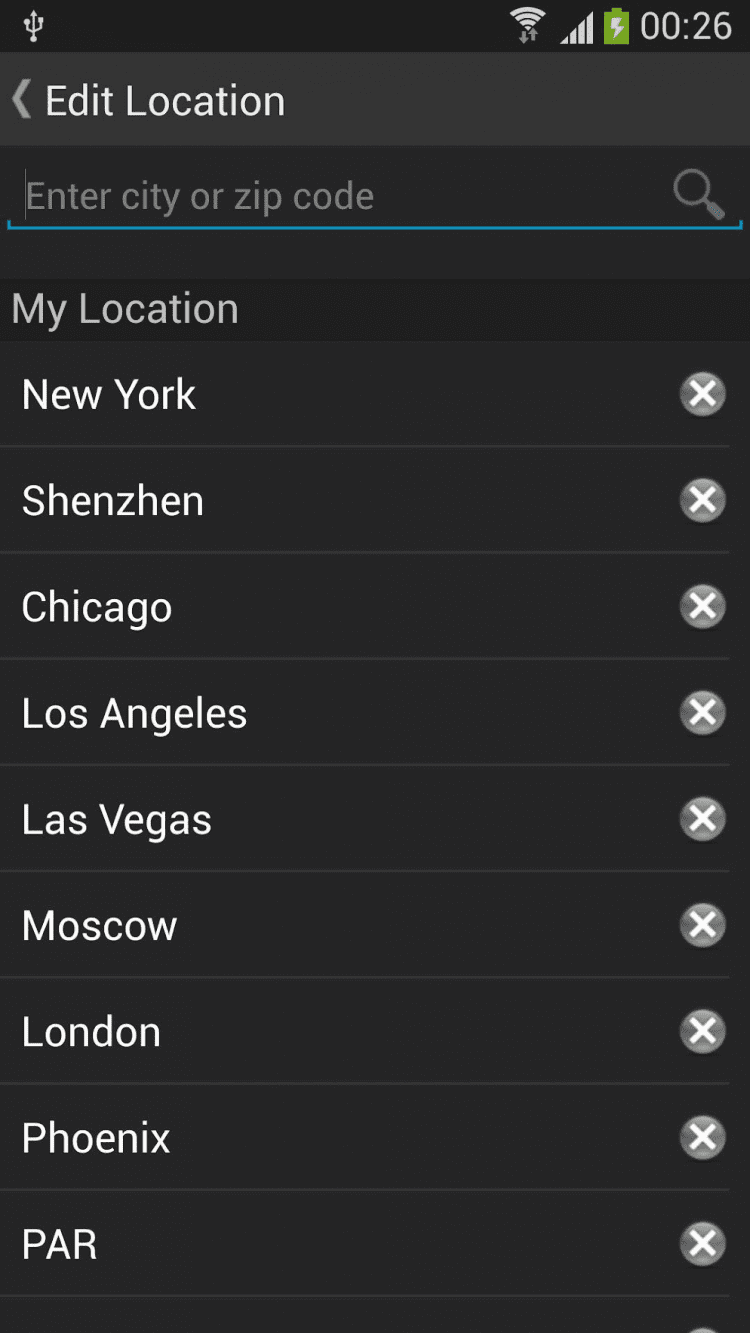The height and width of the screenshot is (1333, 750).
Task: Remove Las Vegas from the list
Action: coord(703,819)
